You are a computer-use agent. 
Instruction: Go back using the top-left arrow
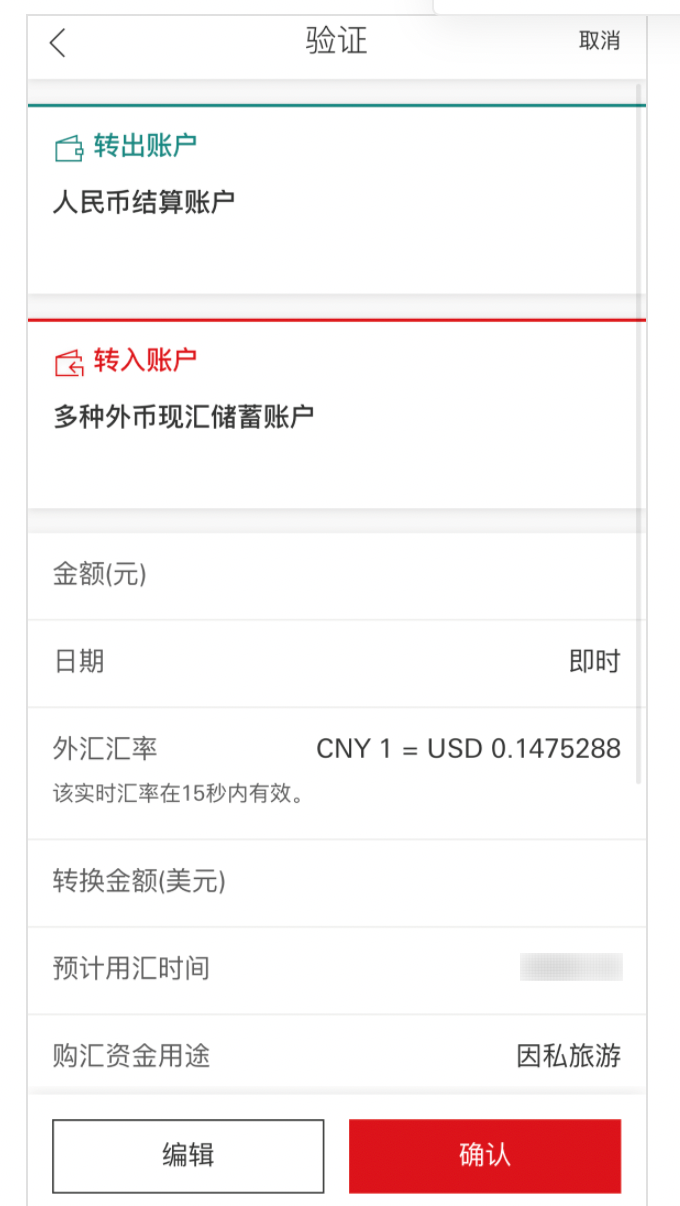click(58, 42)
